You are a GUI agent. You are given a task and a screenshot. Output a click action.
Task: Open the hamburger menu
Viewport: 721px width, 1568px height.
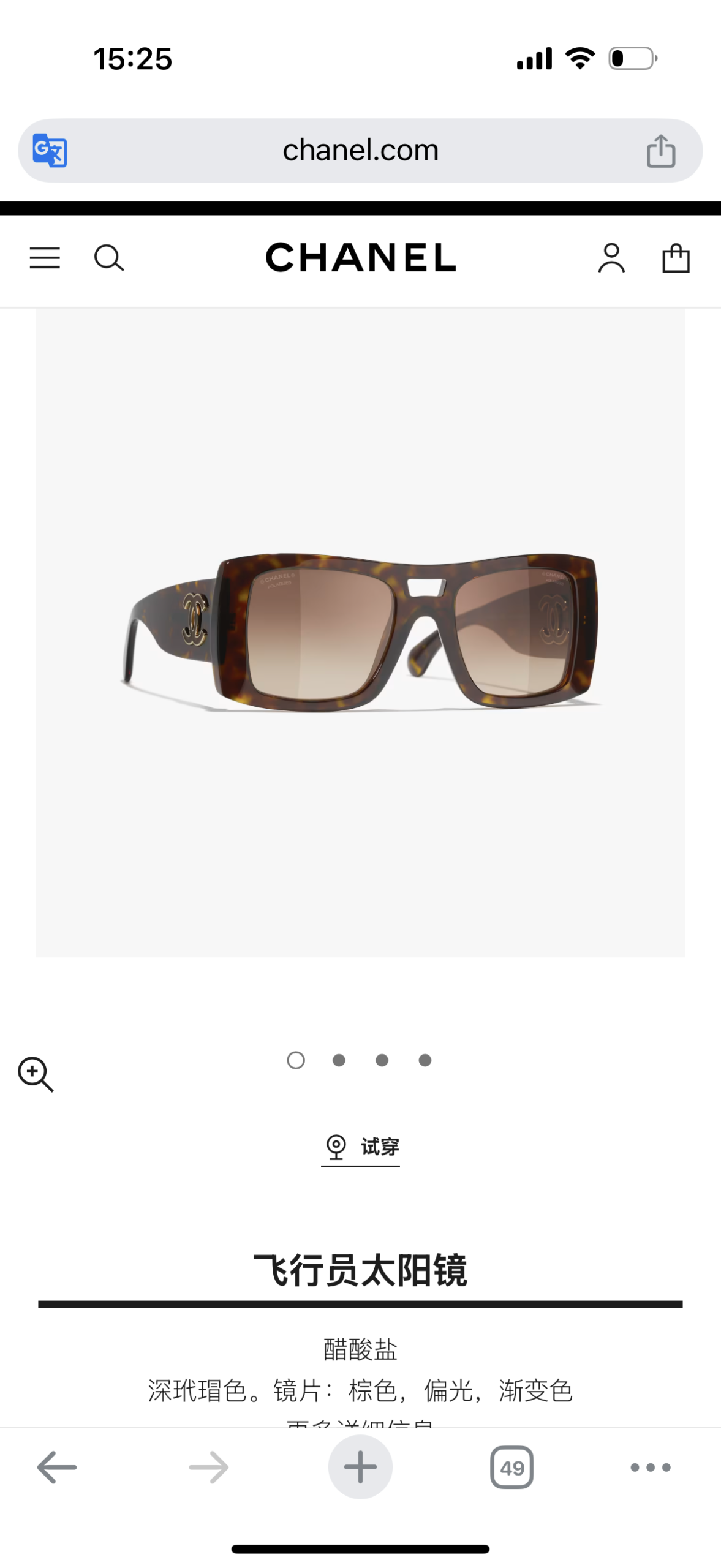45,258
